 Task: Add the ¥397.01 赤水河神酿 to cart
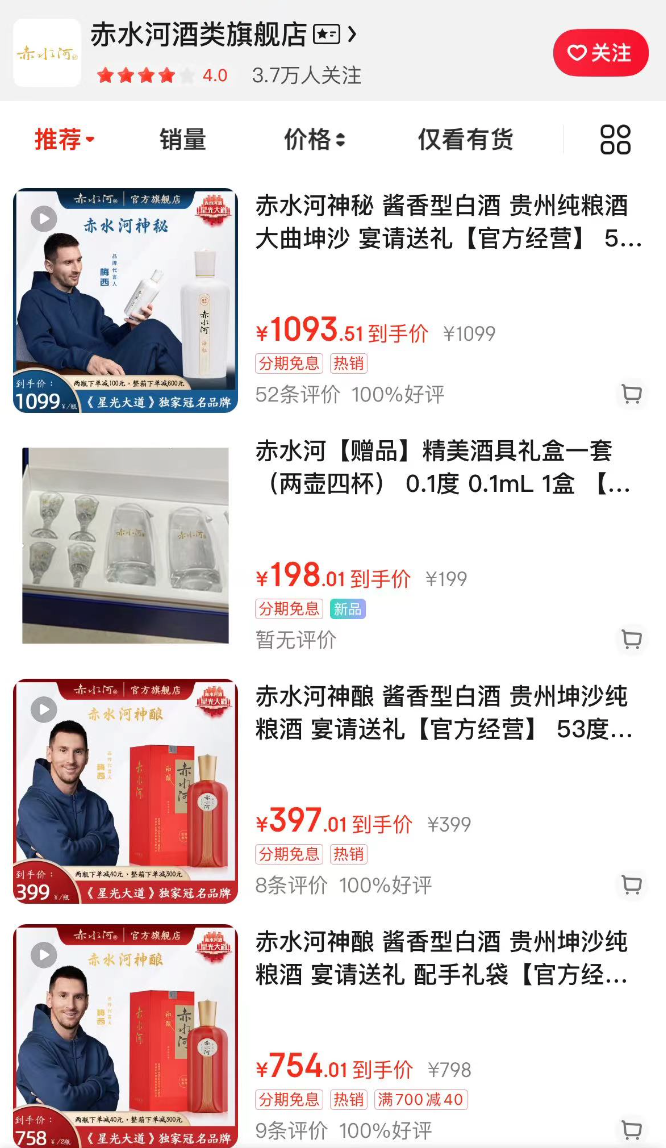click(631, 884)
